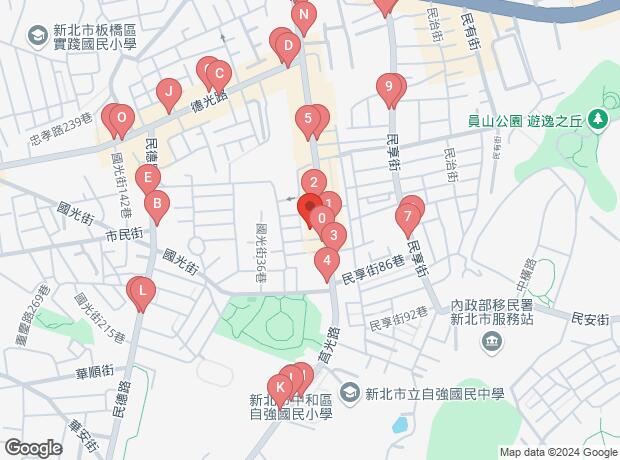The image size is (620, 460).
Task: Open map marker K
Action: (281, 387)
